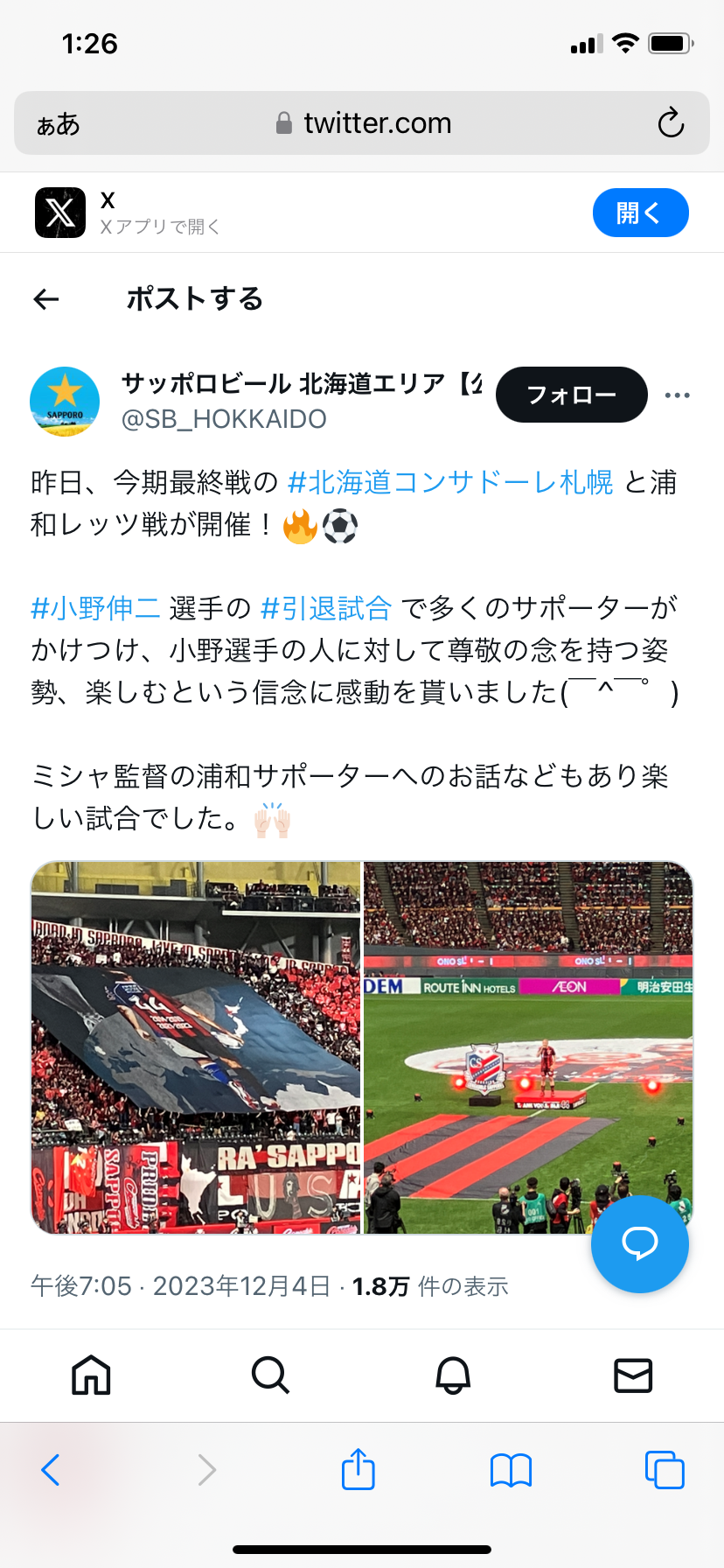The width and height of the screenshot is (724, 1568).
Task: Go back using the arrow beside ポストする
Action: click(46, 300)
